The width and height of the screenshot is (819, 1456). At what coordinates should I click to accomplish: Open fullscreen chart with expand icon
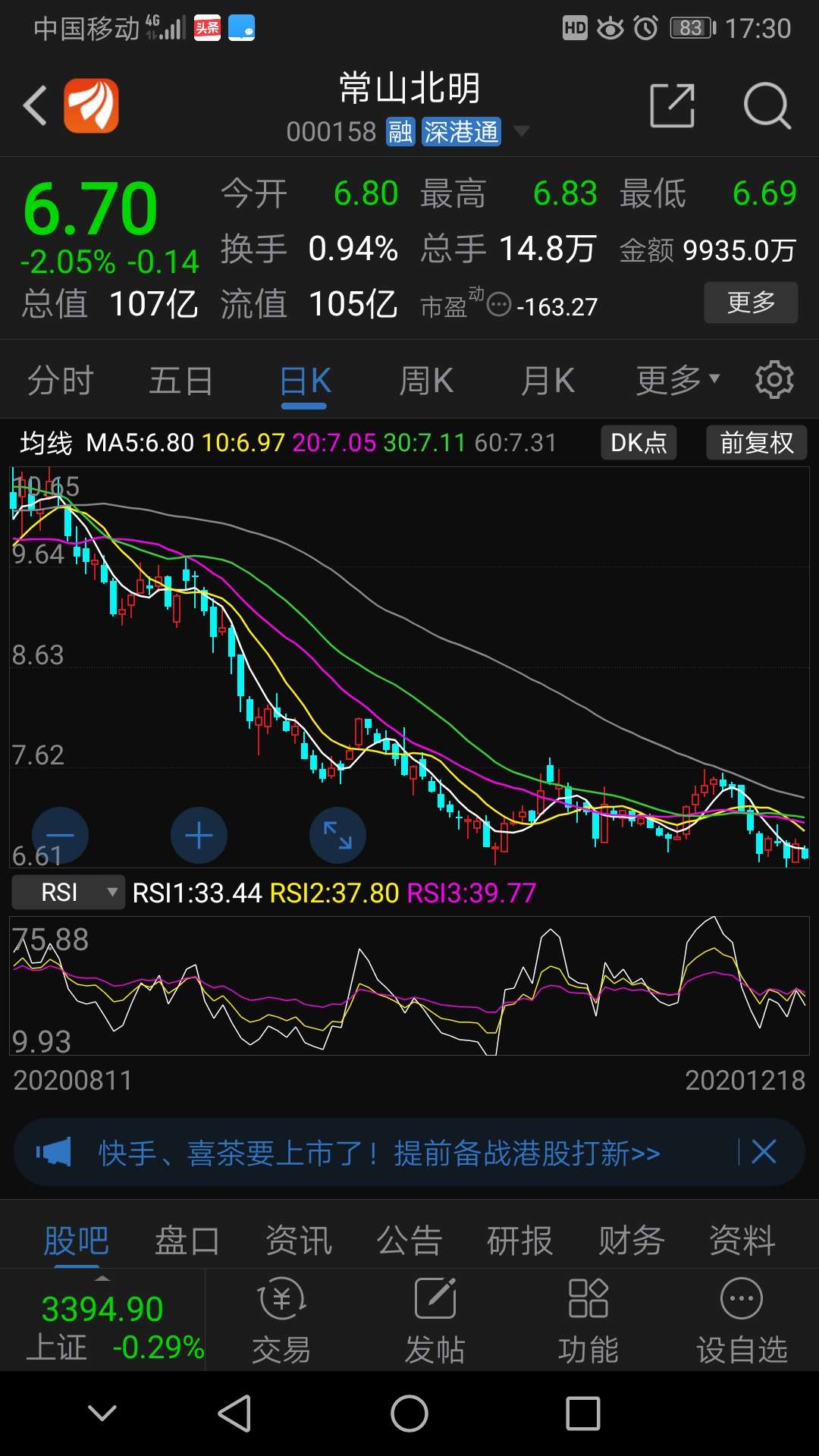click(337, 835)
